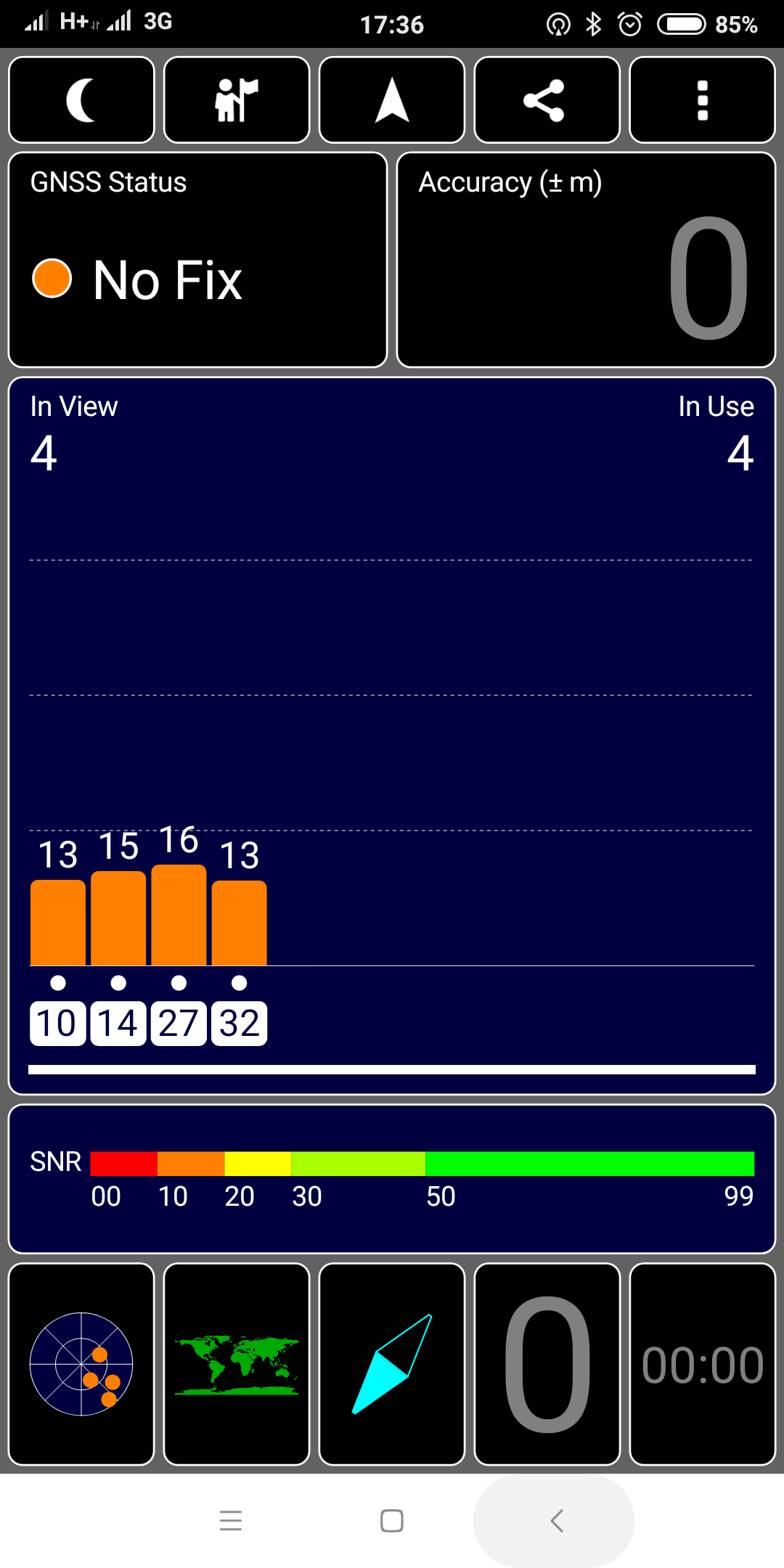Open the cyan compass tile

pyautogui.click(x=392, y=1364)
